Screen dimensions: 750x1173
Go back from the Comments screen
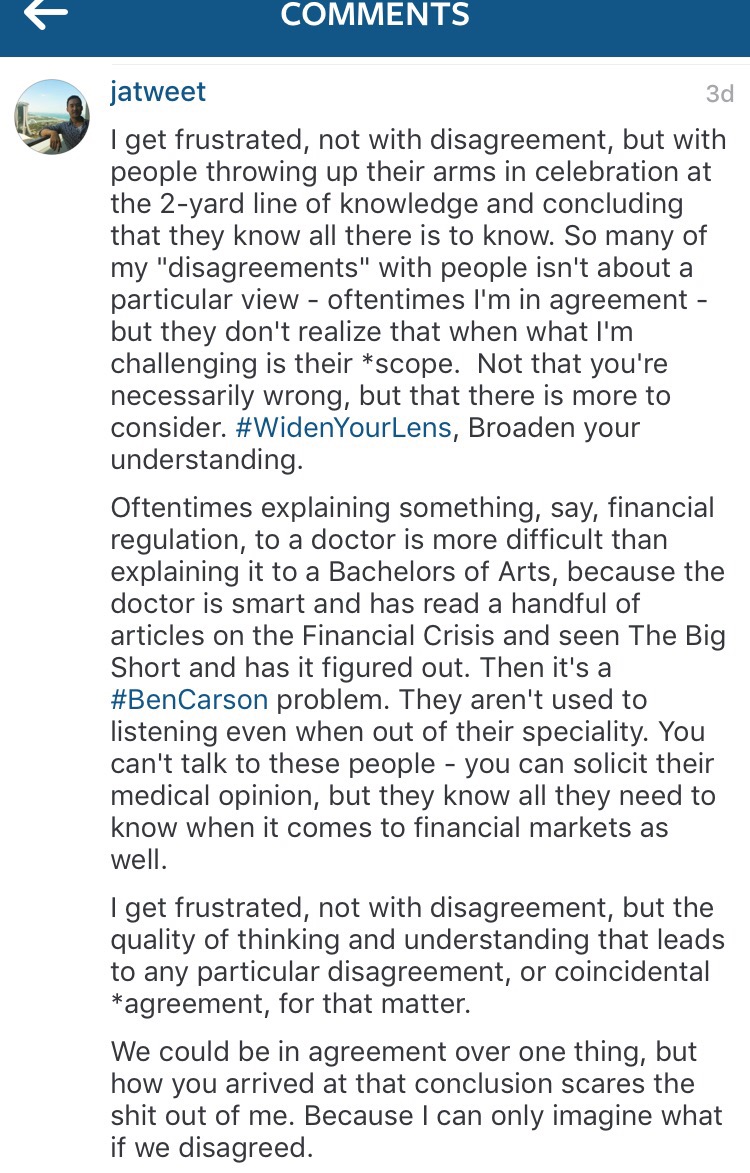tap(45, 14)
